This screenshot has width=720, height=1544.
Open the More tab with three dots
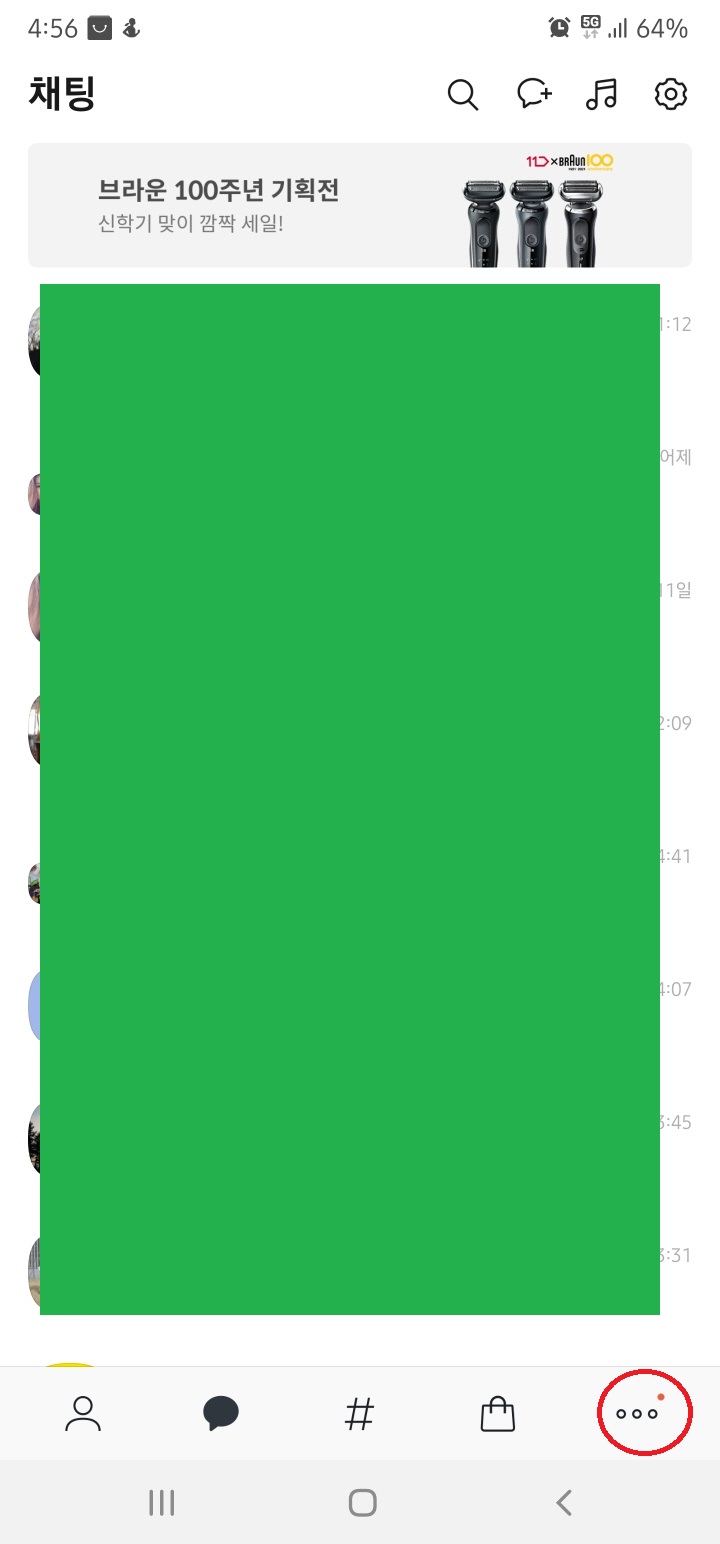(638, 1414)
